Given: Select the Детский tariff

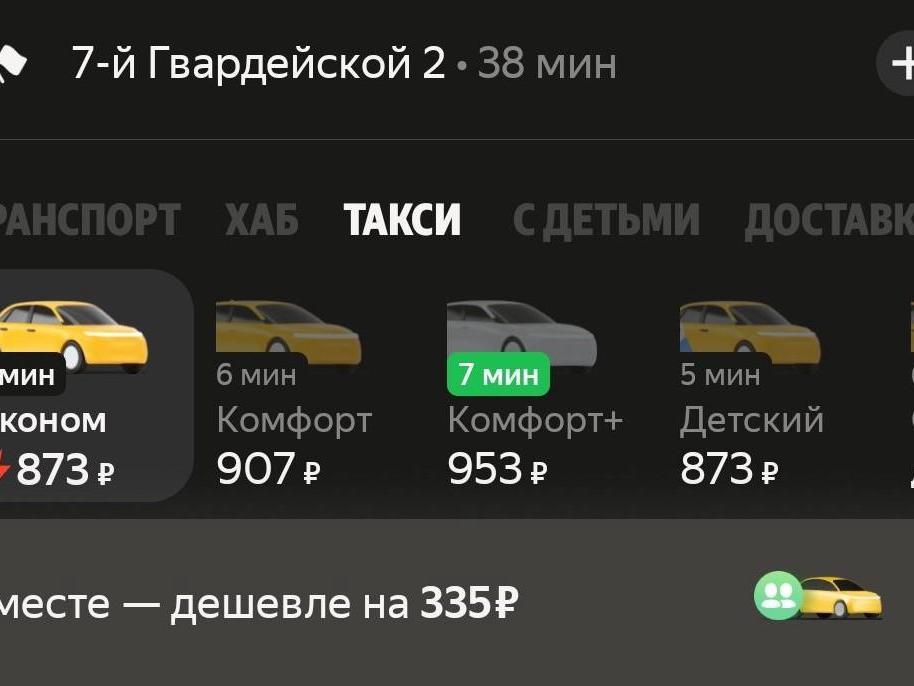Looking at the screenshot, I should (751, 390).
